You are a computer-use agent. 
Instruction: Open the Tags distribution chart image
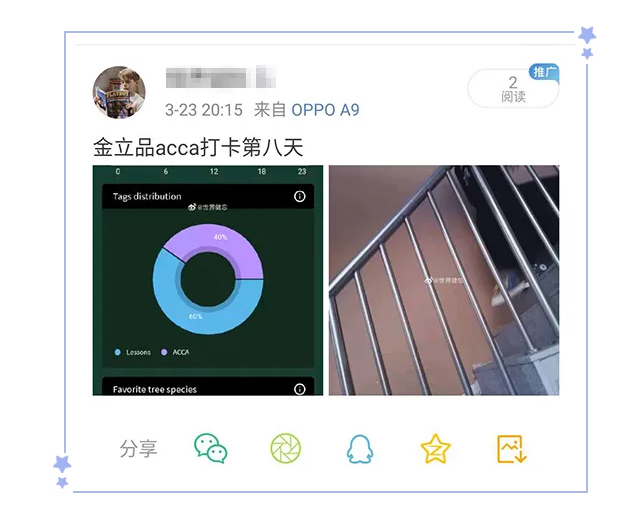[x=207, y=280]
